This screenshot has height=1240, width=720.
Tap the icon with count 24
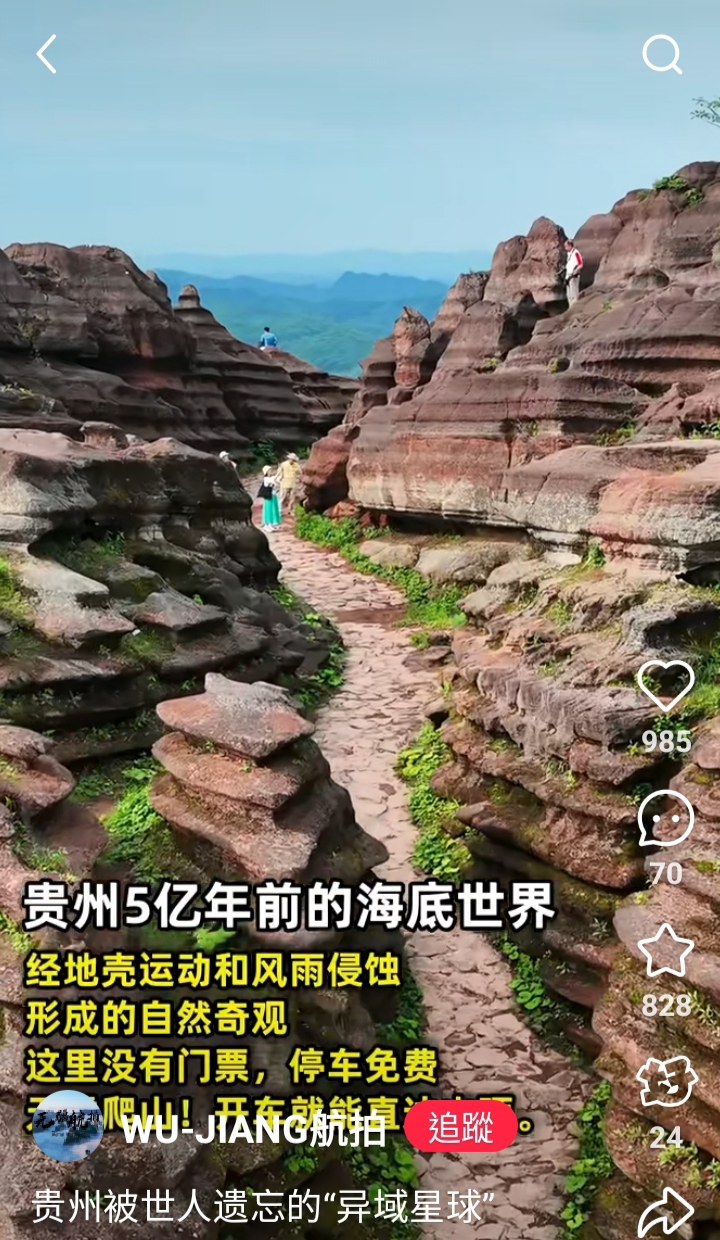pos(666,1082)
